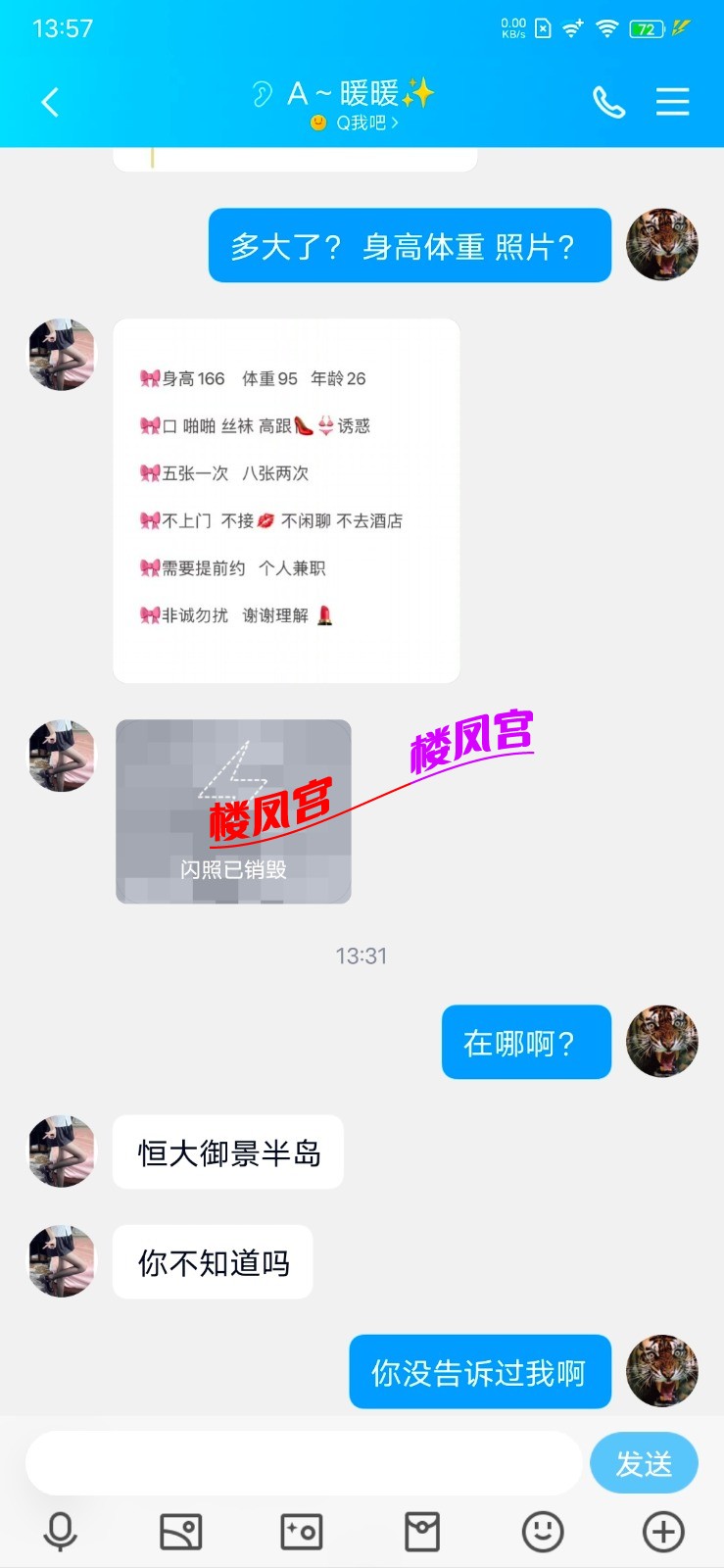The width and height of the screenshot is (724, 1568).
Task: Open the photo gallery picker
Action: tap(181, 1531)
